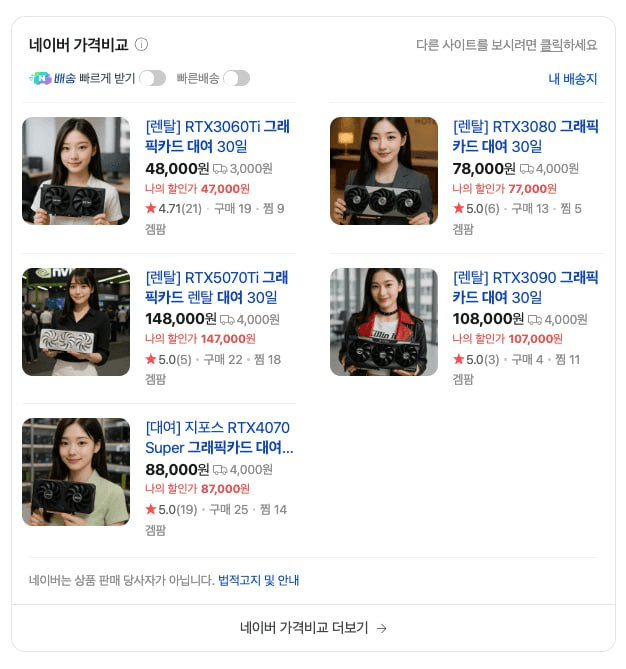
Task: Tap the RTX4070 Super product photo
Action: click(76, 472)
